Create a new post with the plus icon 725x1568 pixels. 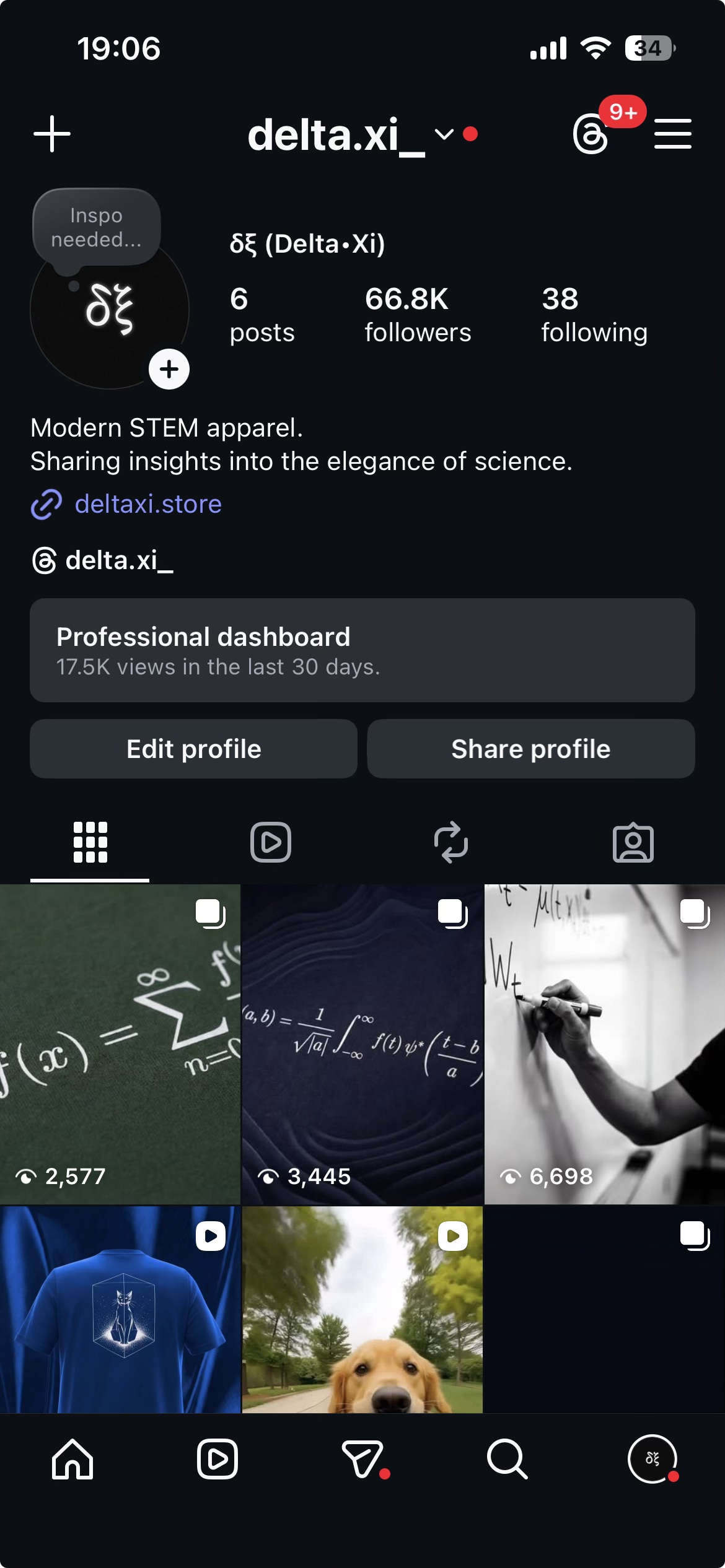pyautogui.click(x=51, y=135)
